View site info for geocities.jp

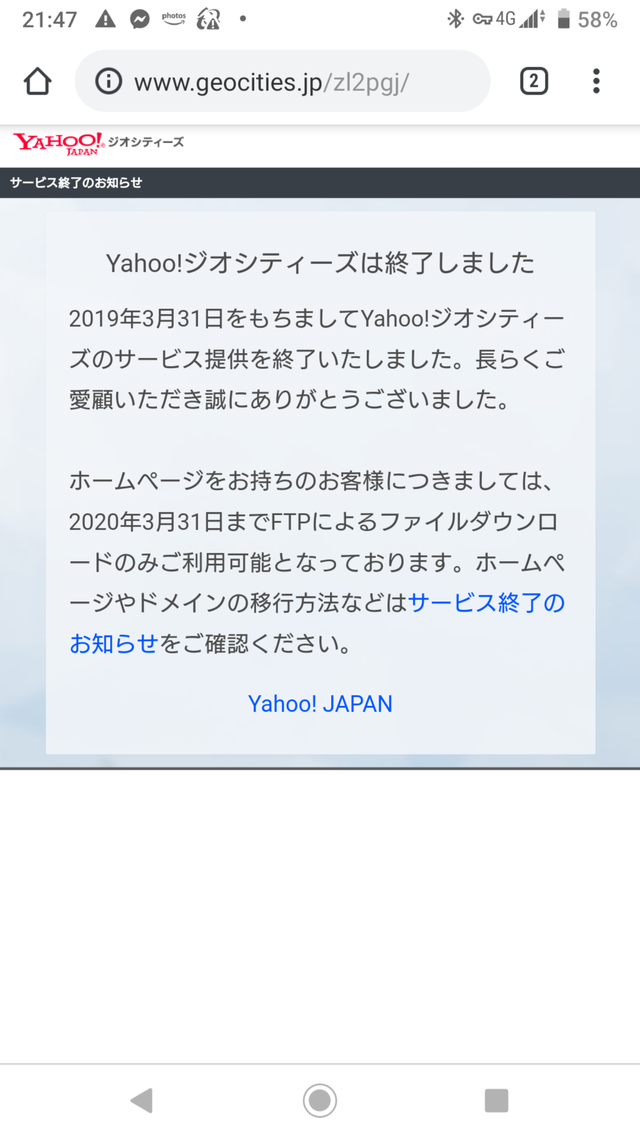coord(108,81)
